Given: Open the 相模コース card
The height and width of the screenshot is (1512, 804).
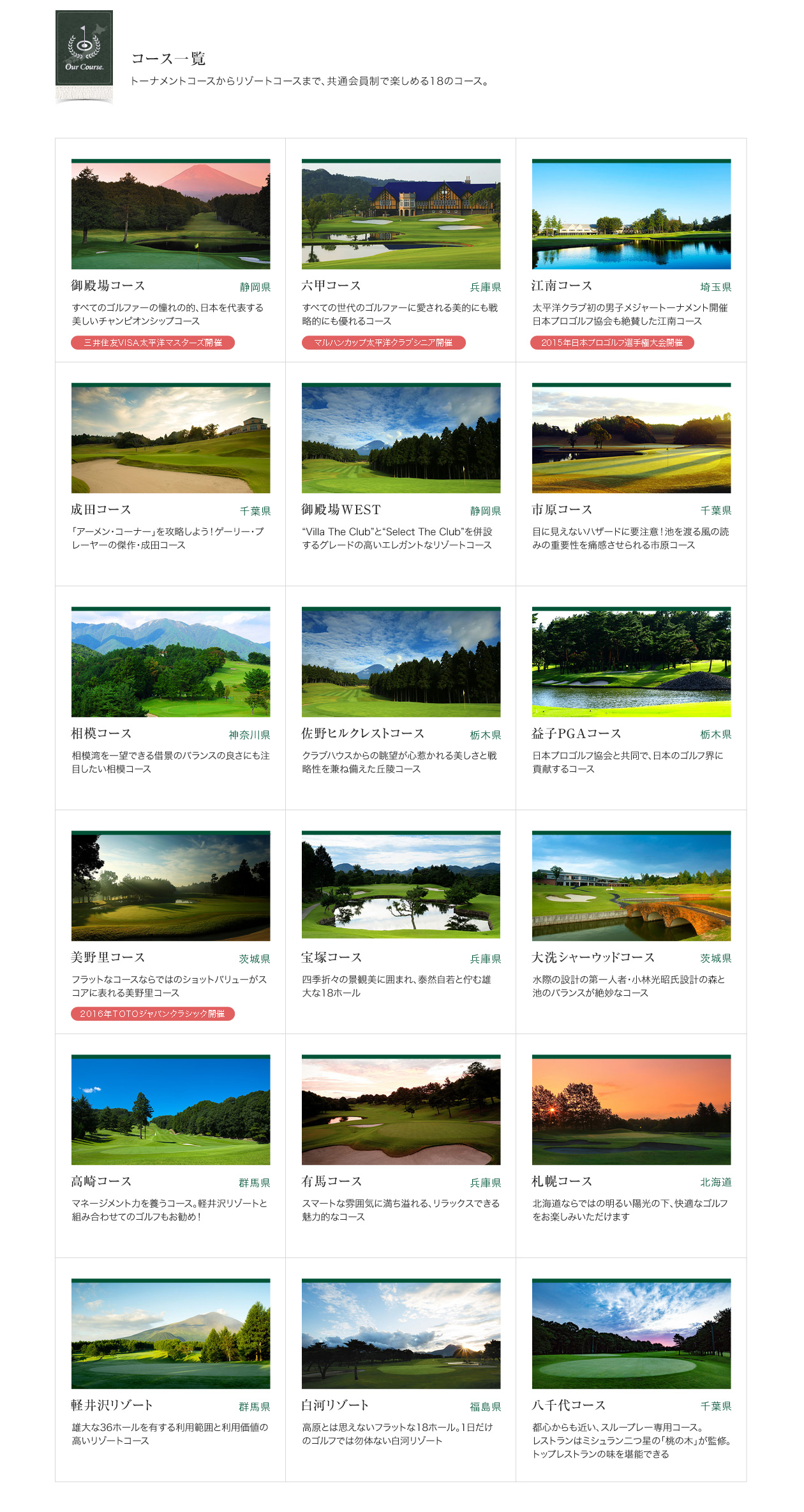Looking at the screenshot, I should pyautogui.click(x=170, y=698).
